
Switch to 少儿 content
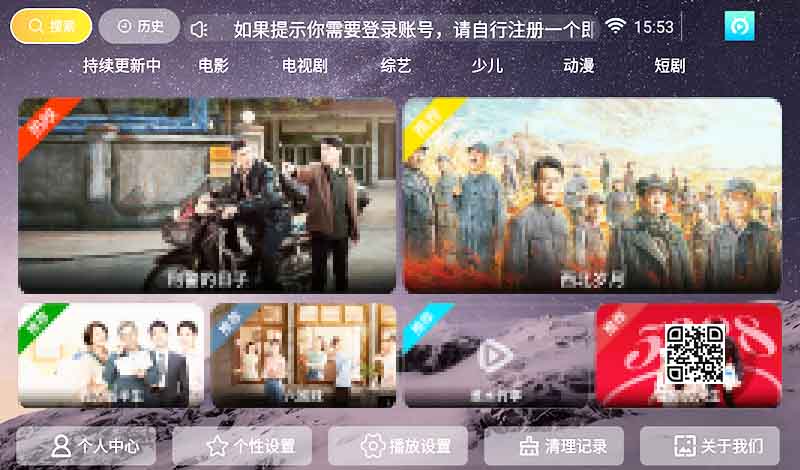click(487, 66)
